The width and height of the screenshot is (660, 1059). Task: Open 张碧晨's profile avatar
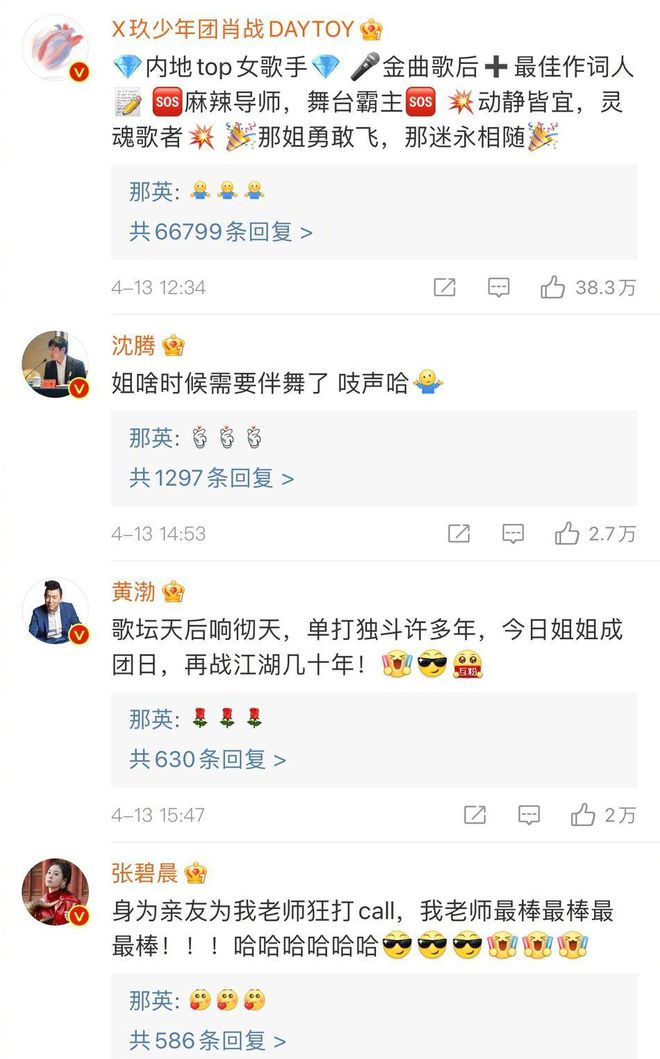[x=55, y=891]
